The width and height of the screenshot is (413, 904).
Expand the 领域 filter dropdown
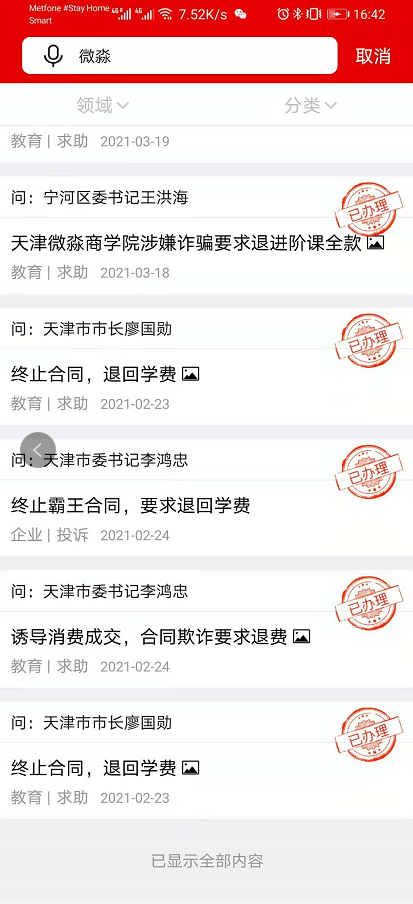[x=103, y=105]
